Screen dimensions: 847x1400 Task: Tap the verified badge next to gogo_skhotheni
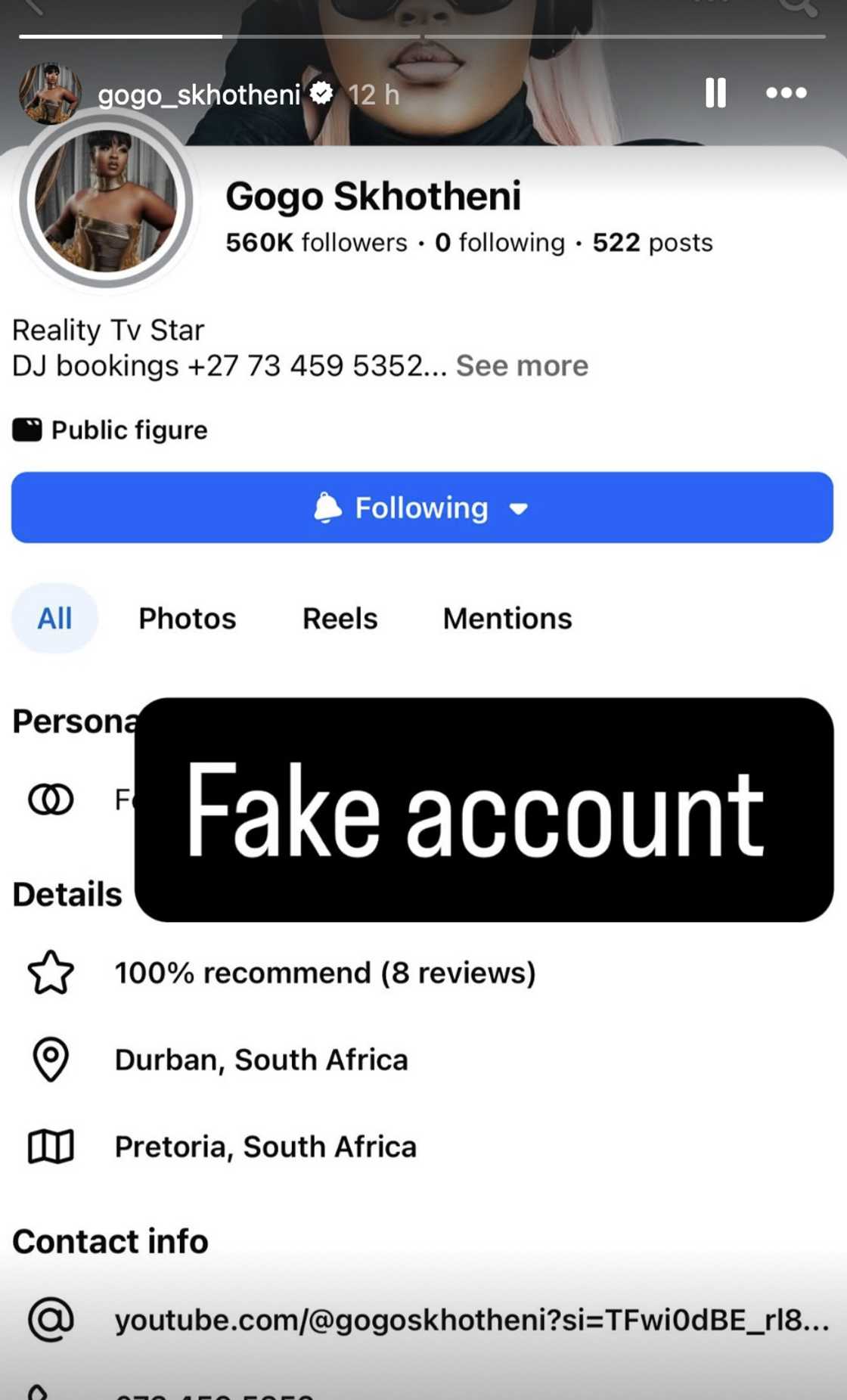(x=323, y=92)
